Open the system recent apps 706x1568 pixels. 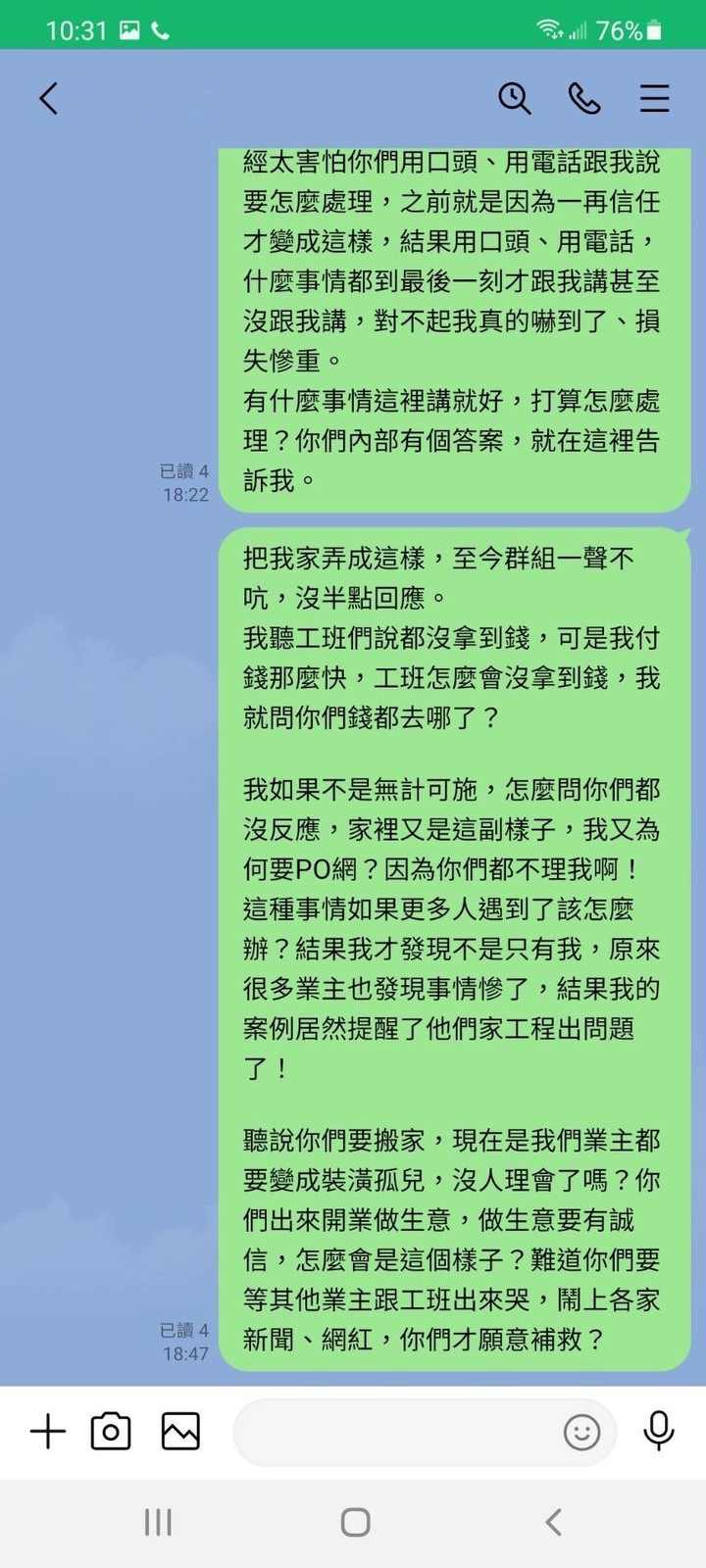coord(158,1522)
